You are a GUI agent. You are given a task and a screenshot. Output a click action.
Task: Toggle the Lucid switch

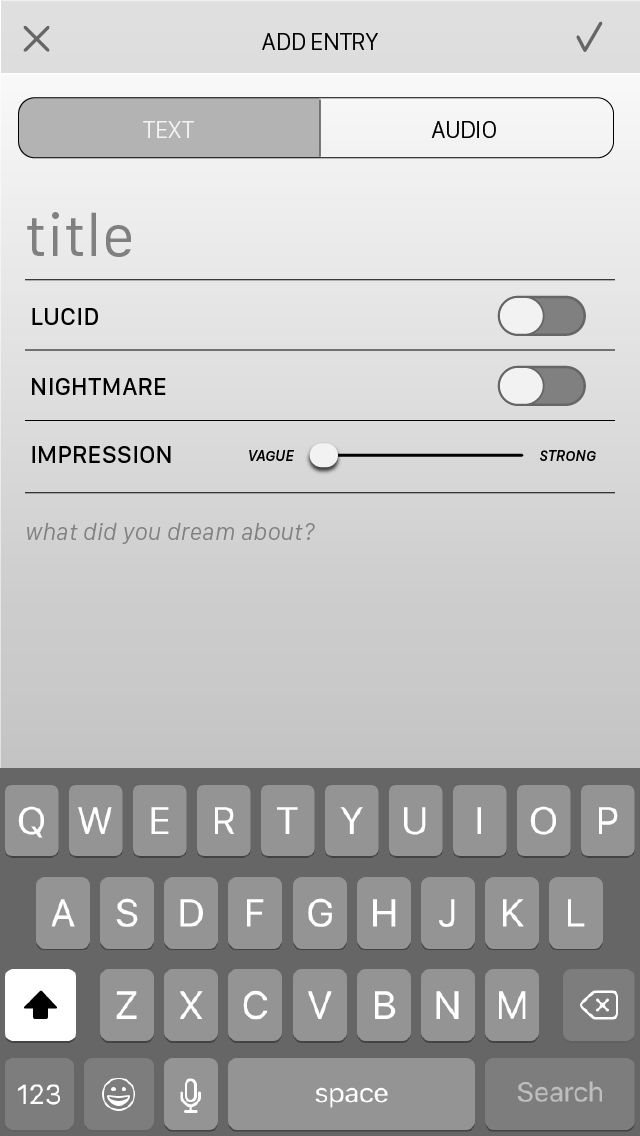541,317
